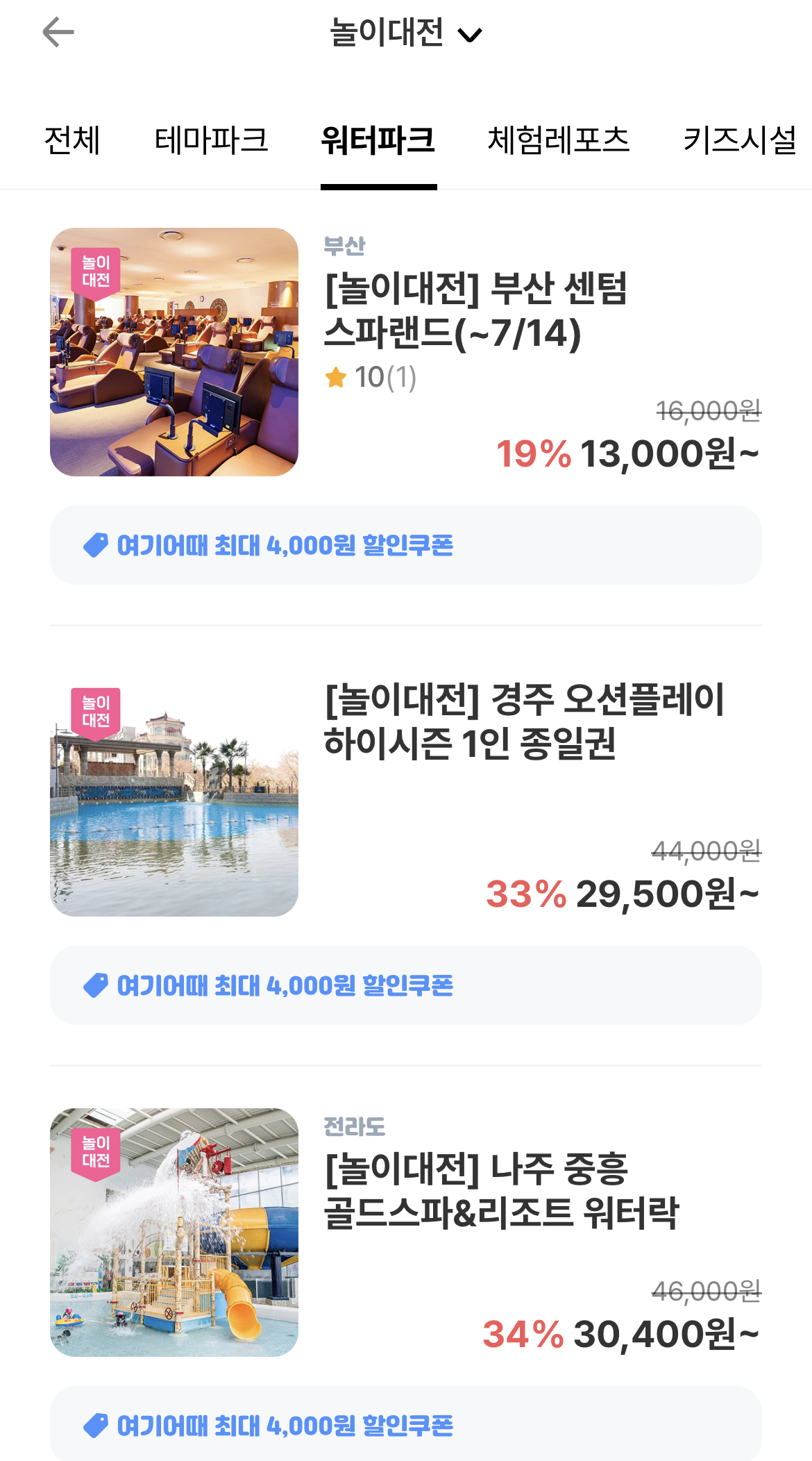Go back using the arrow icon
Screen dimensions: 812x1461
58,33
